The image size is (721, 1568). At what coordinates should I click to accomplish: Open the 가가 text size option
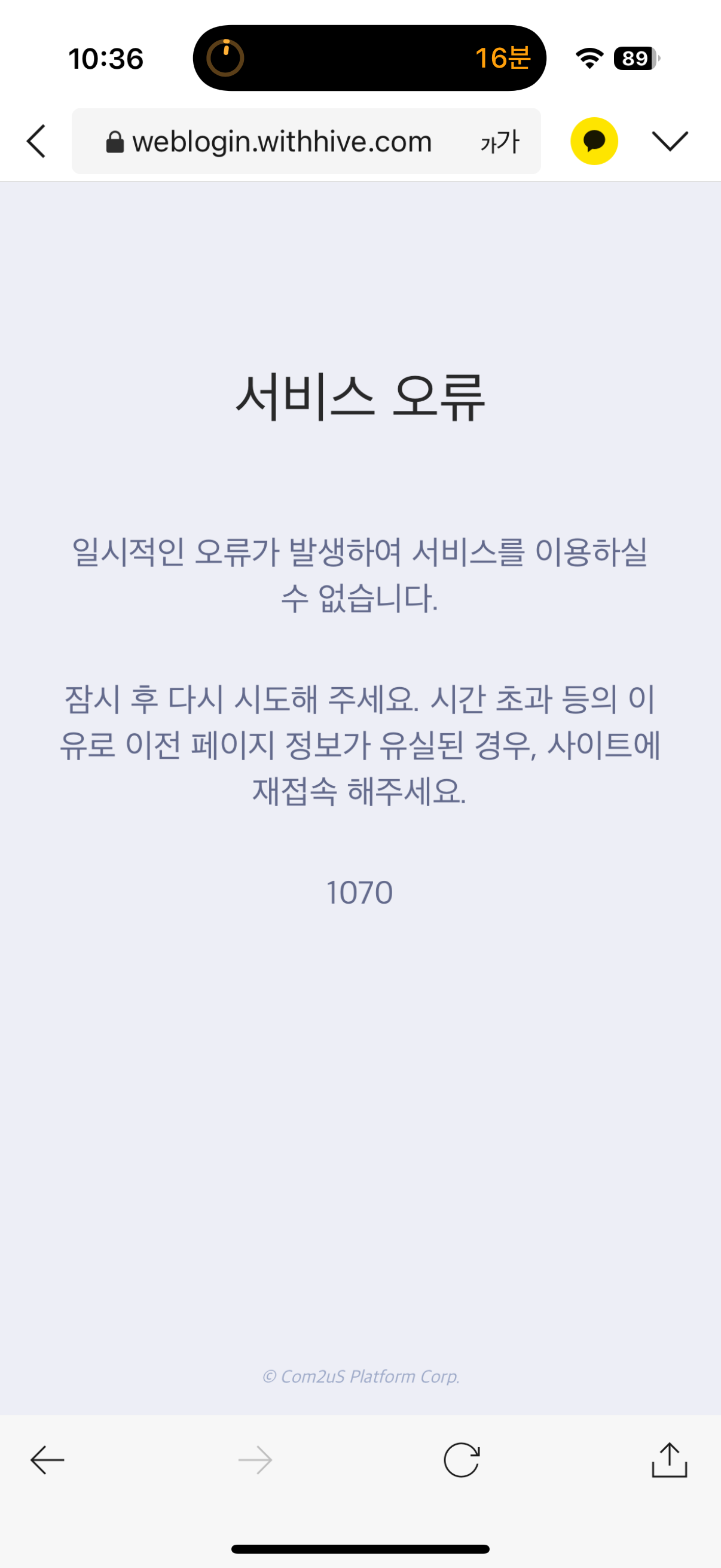coord(500,142)
